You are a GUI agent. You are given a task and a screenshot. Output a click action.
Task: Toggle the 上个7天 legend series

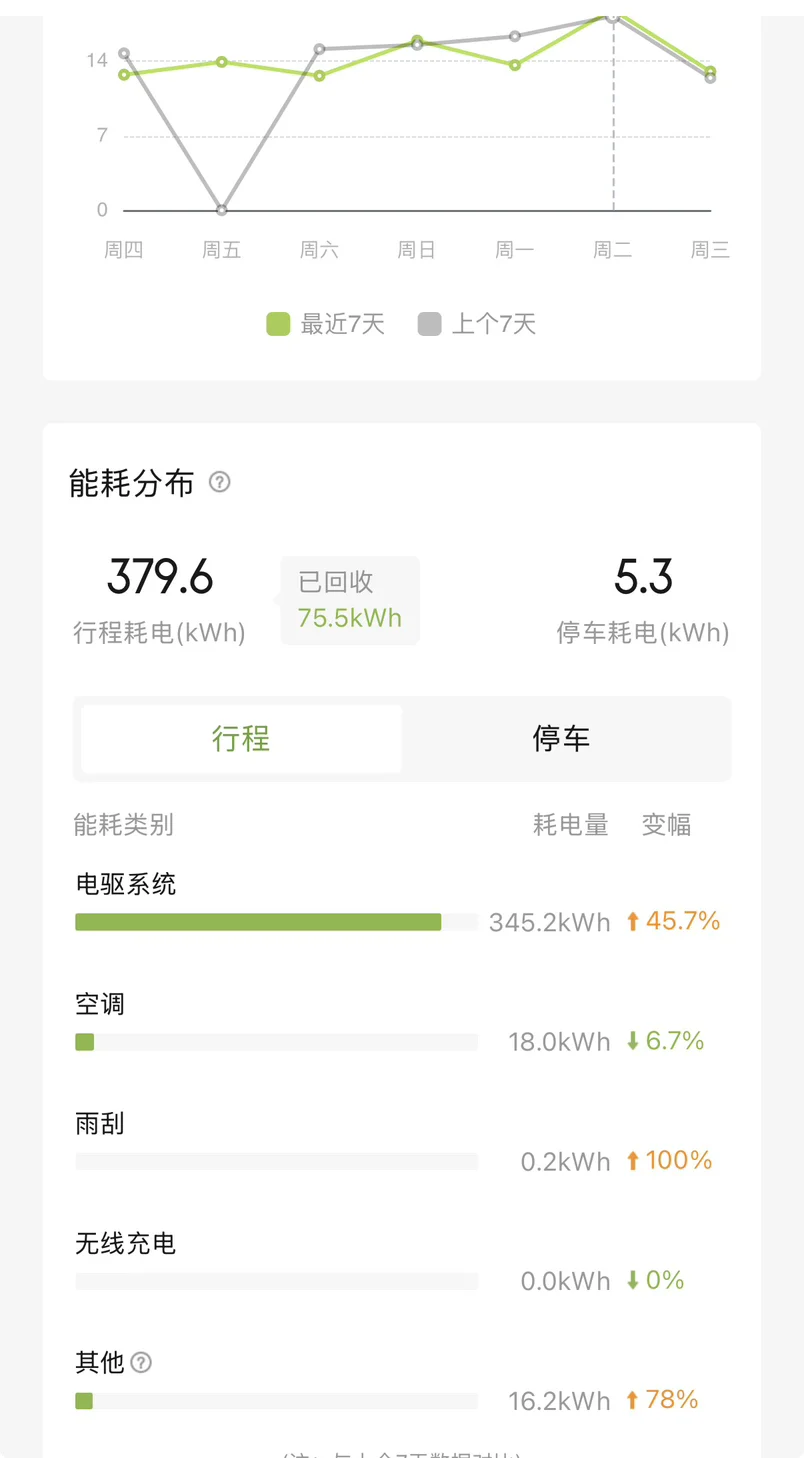coord(477,324)
